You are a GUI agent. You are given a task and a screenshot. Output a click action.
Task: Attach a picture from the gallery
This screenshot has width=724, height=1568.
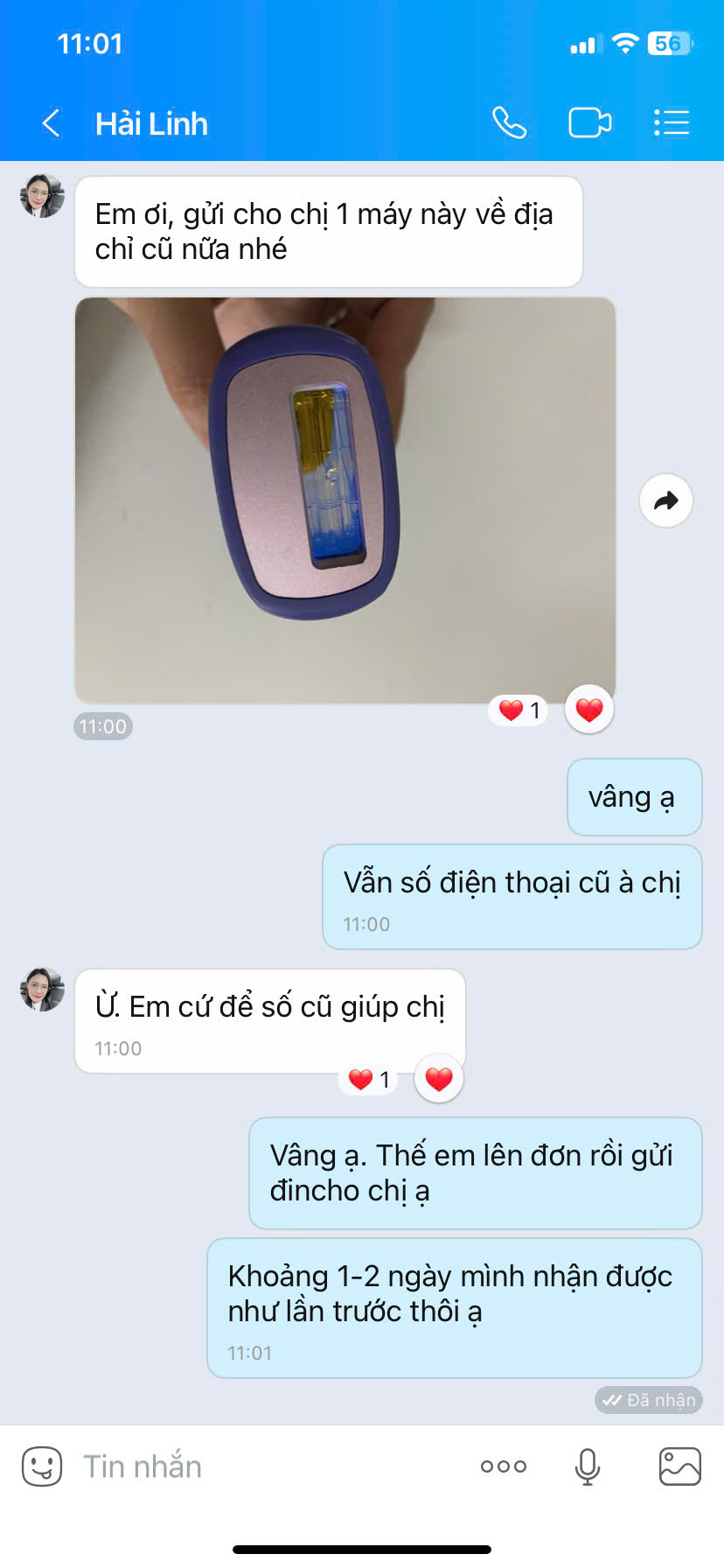tap(679, 1466)
